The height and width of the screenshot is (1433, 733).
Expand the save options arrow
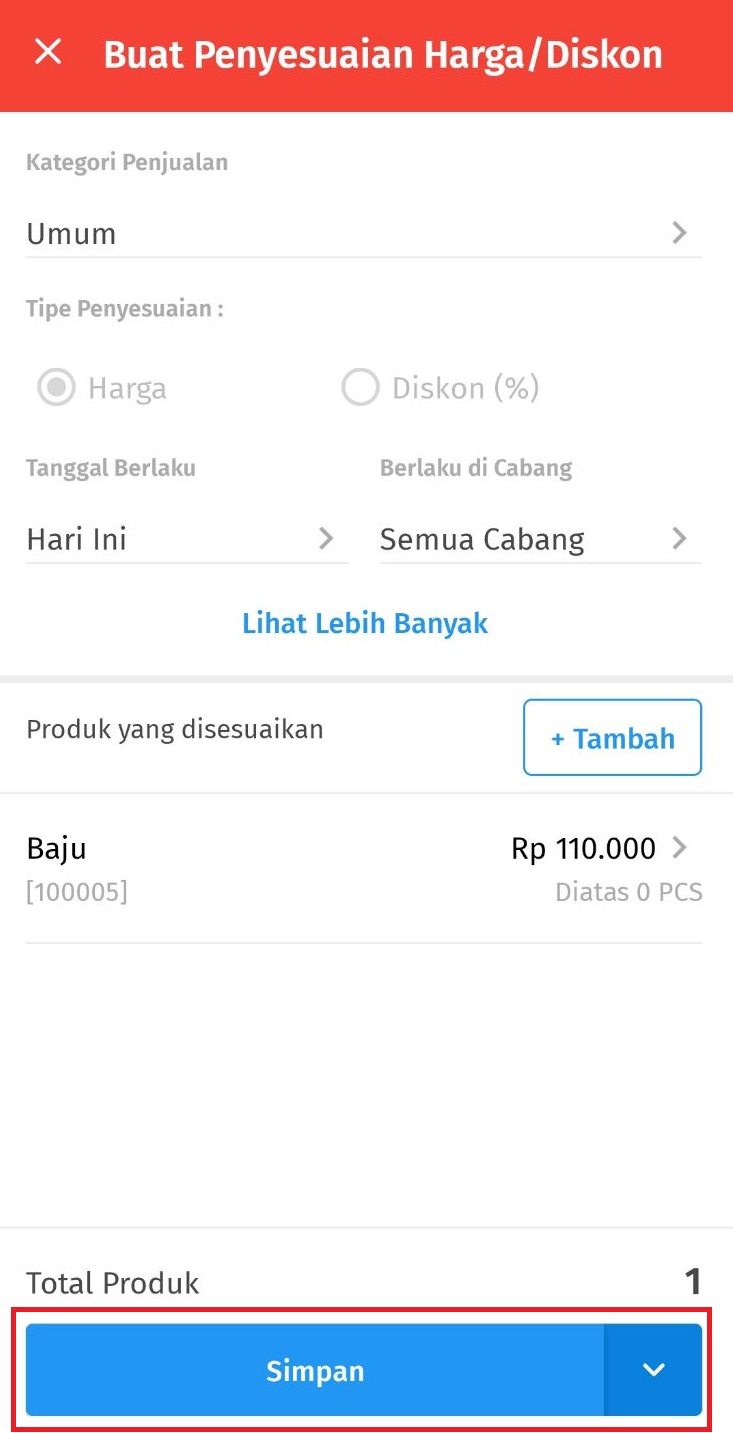654,1370
